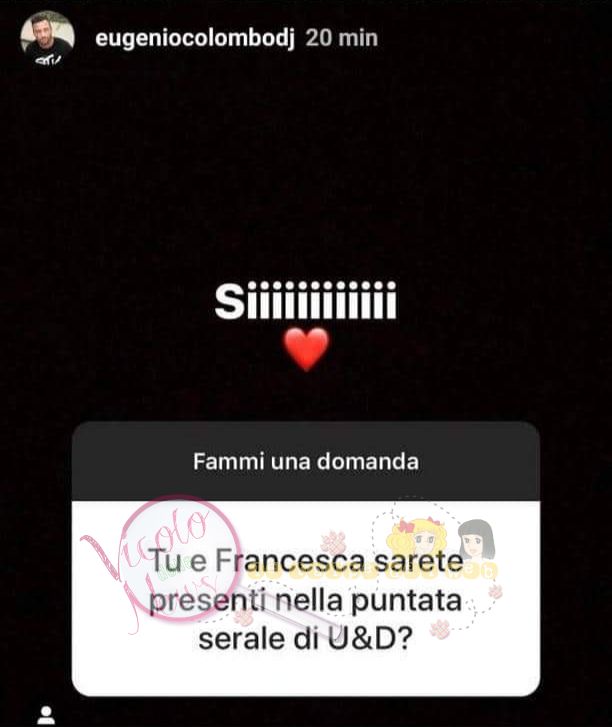The width and height of the screenshot is (612, 727).
Task: Tap the person icon at the bottom
Action: click(x=45, y=716)
